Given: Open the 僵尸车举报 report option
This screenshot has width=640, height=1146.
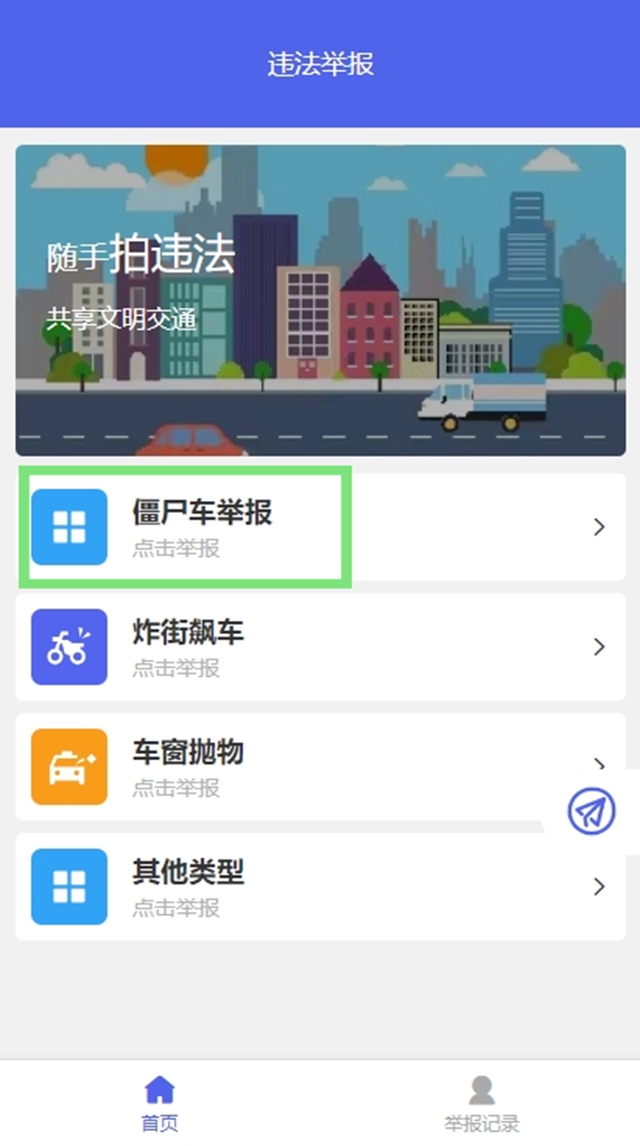Looking at the screenshot, I should click(320, 527).
